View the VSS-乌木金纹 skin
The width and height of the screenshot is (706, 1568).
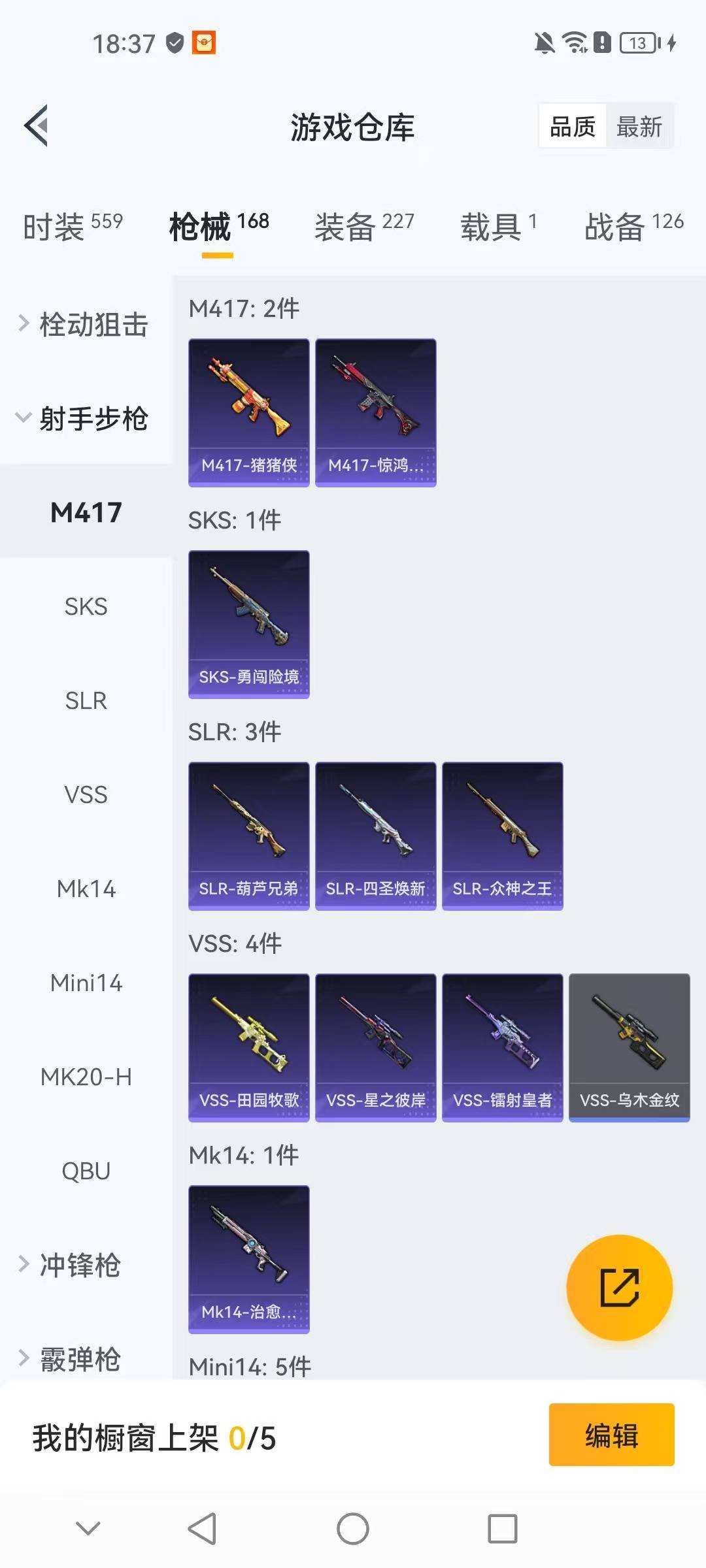629,1047
